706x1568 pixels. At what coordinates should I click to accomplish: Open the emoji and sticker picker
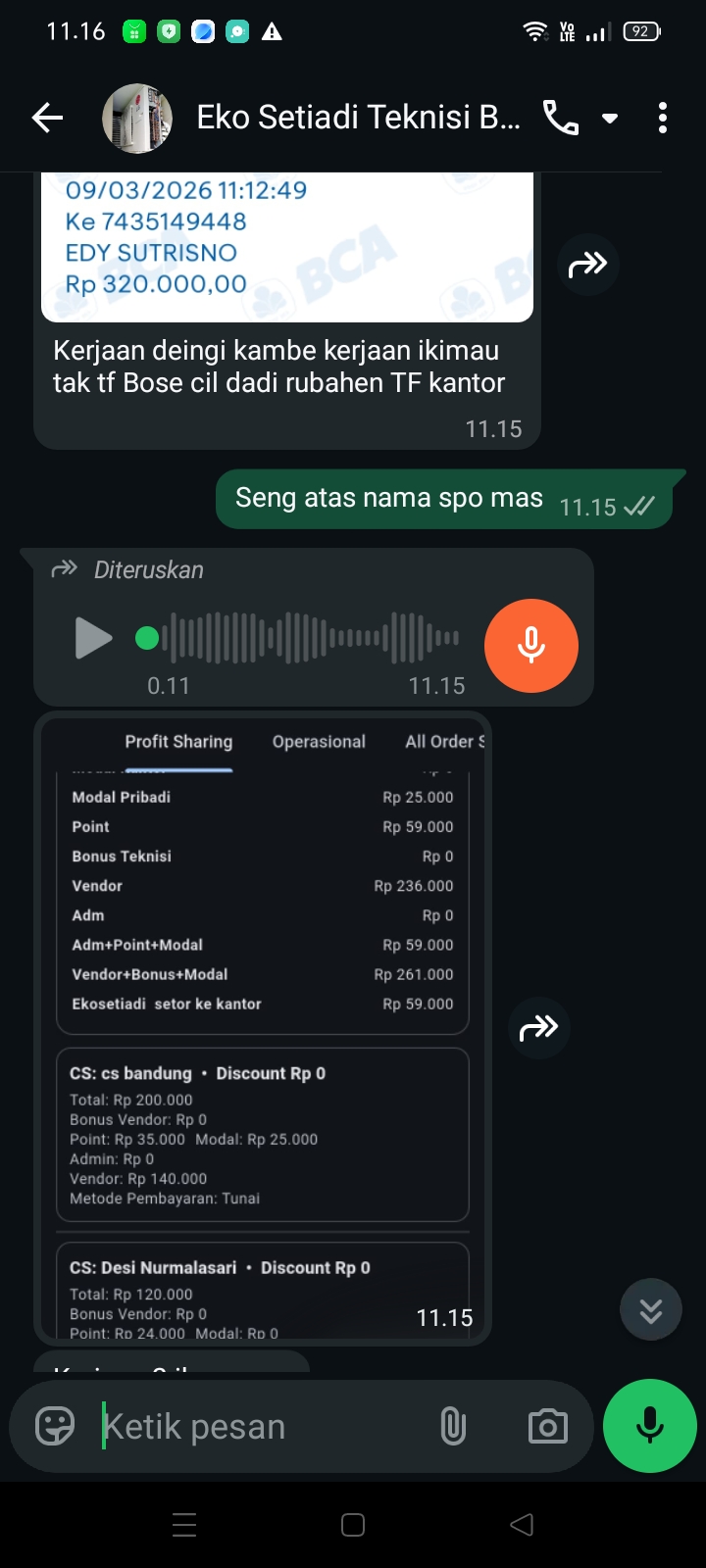coord(55,1426)
